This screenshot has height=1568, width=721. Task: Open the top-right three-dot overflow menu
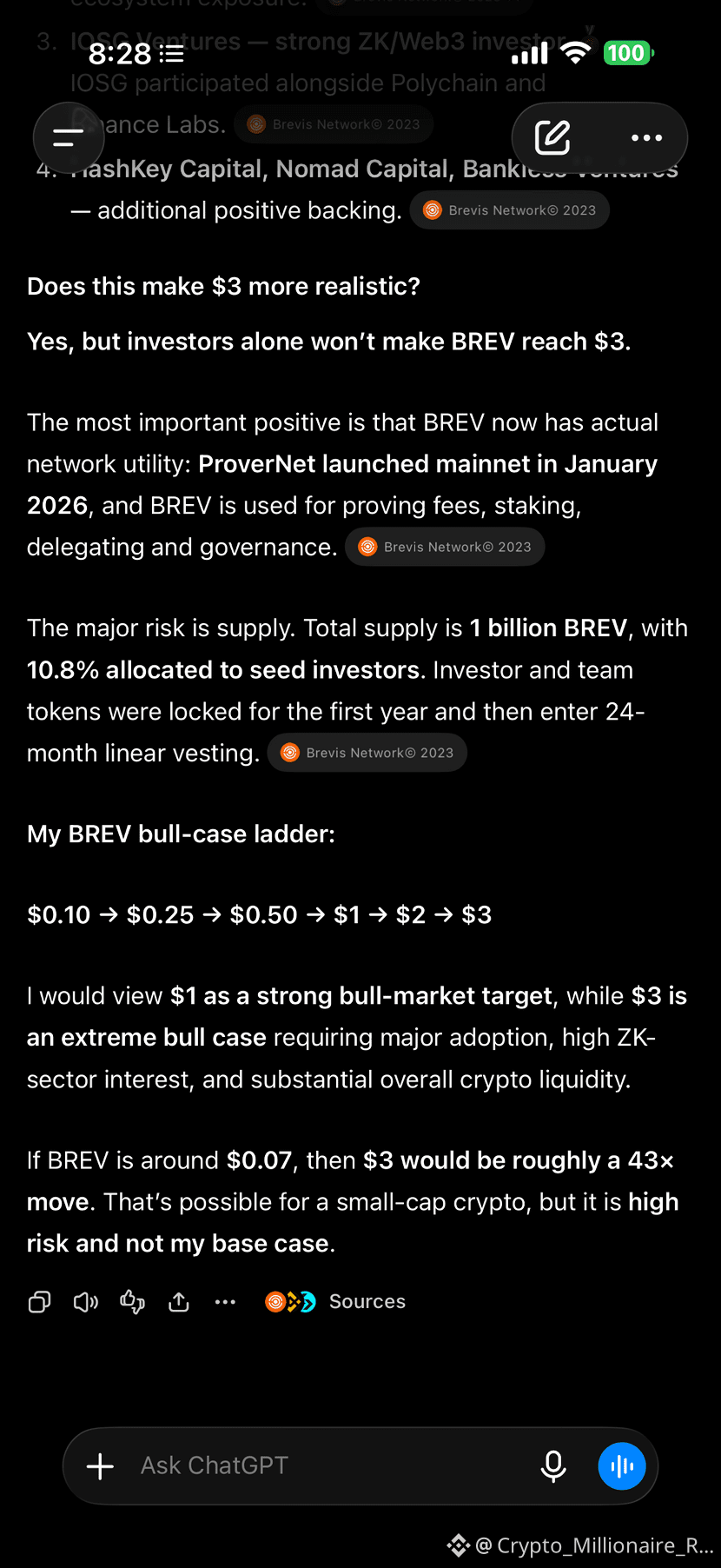(646, 137)
